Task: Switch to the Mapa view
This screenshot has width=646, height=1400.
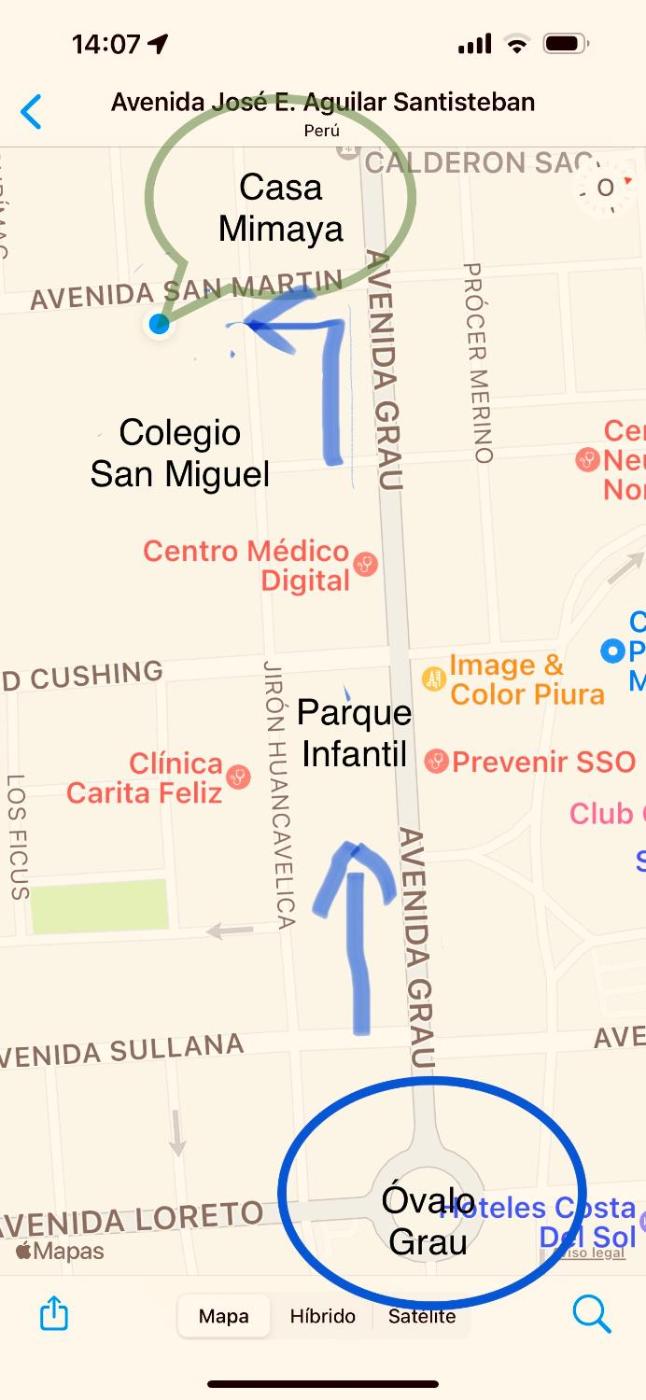Action: pos(224,1316)
